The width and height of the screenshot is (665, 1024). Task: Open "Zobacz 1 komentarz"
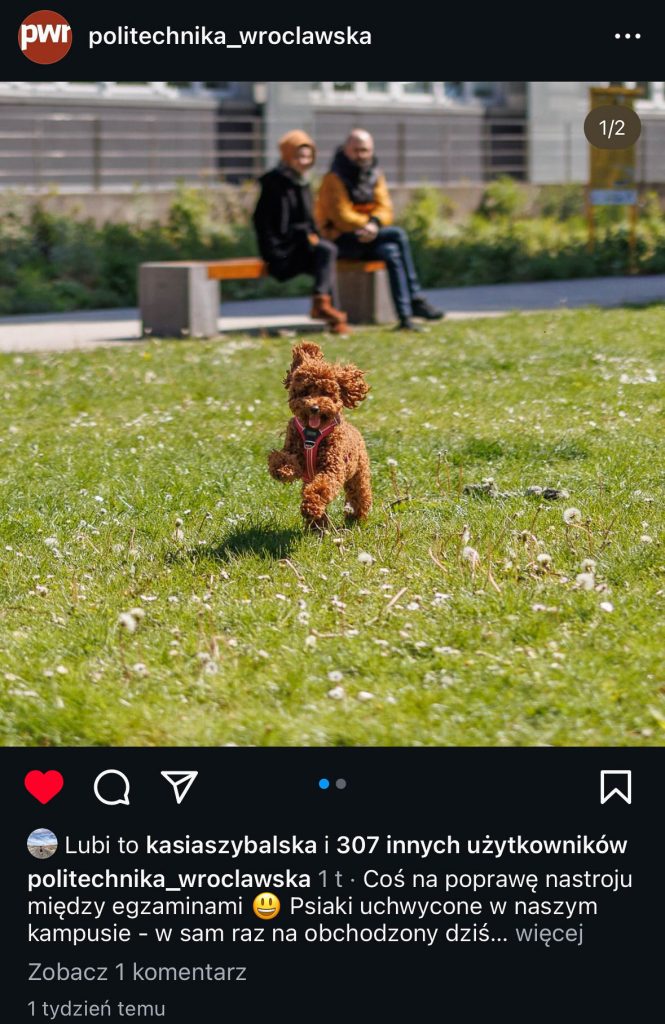point(137,972)
